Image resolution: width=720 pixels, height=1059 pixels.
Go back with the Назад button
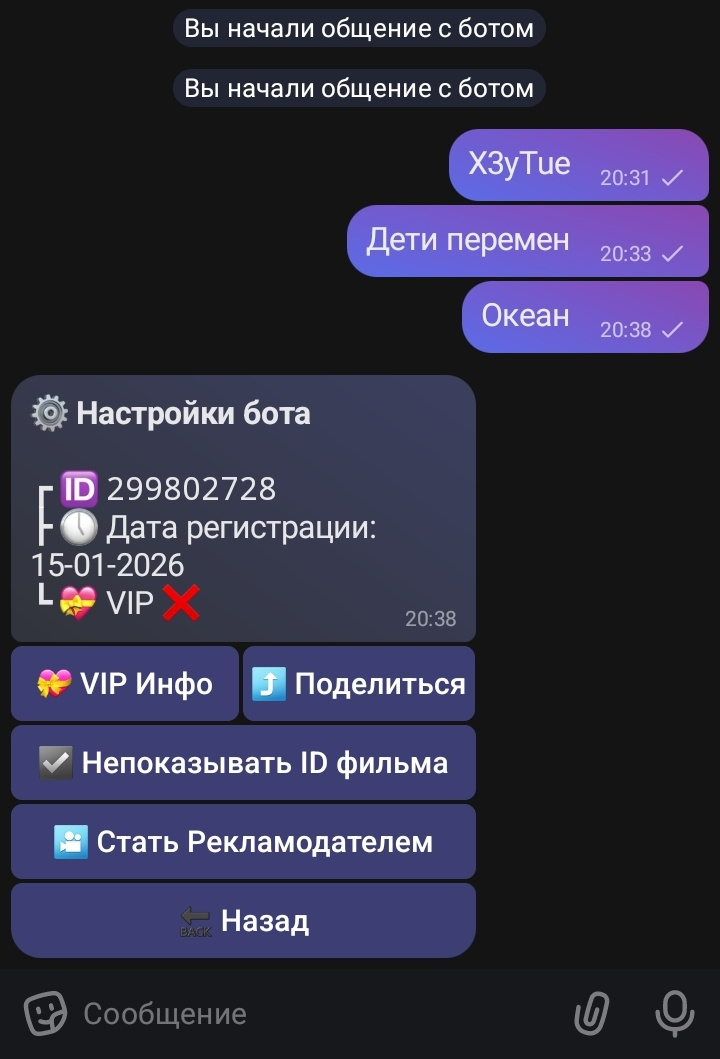pos(243,921)
